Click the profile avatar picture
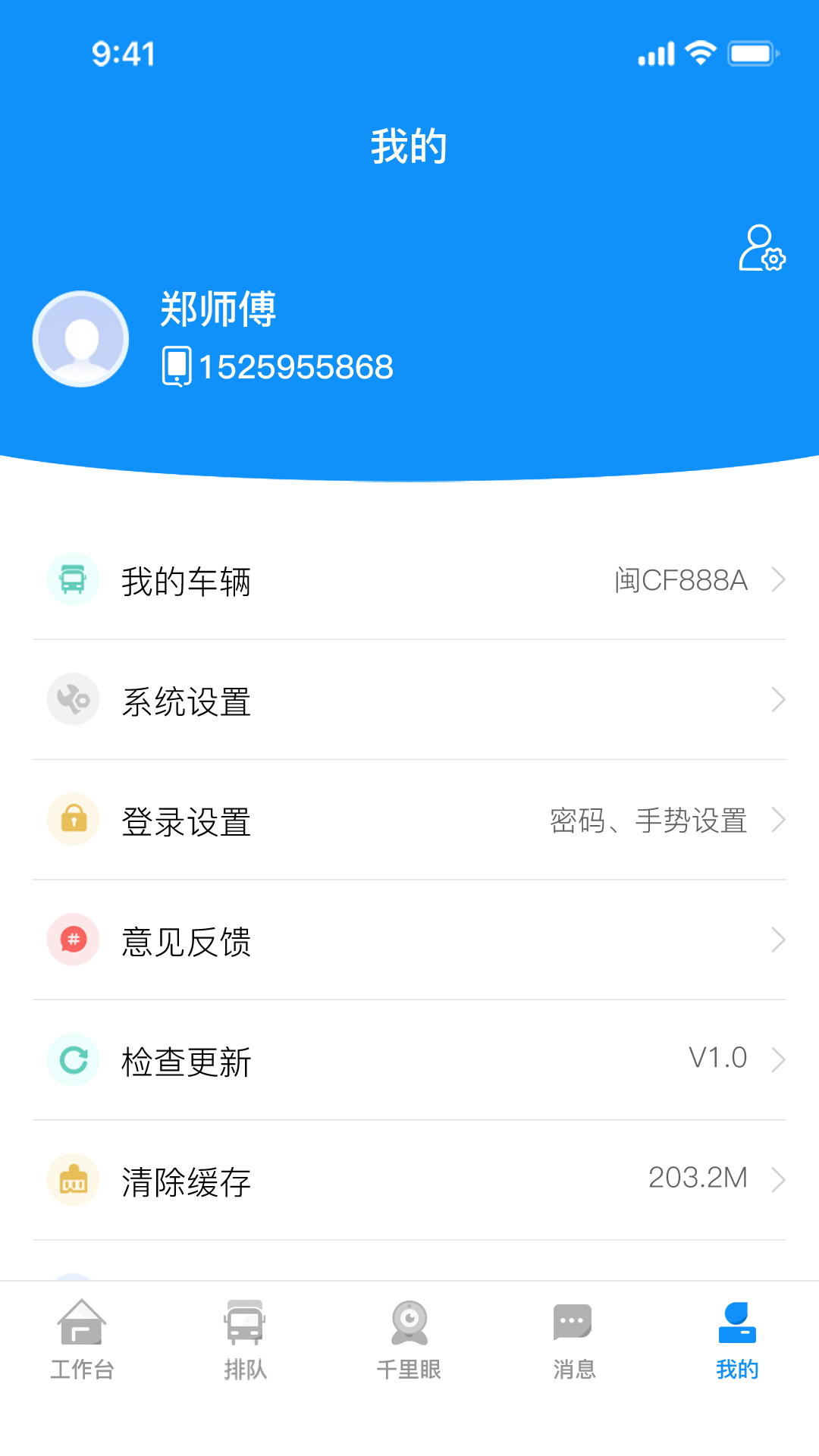This screenshot has height=1456, width=819. coord(80,338)
